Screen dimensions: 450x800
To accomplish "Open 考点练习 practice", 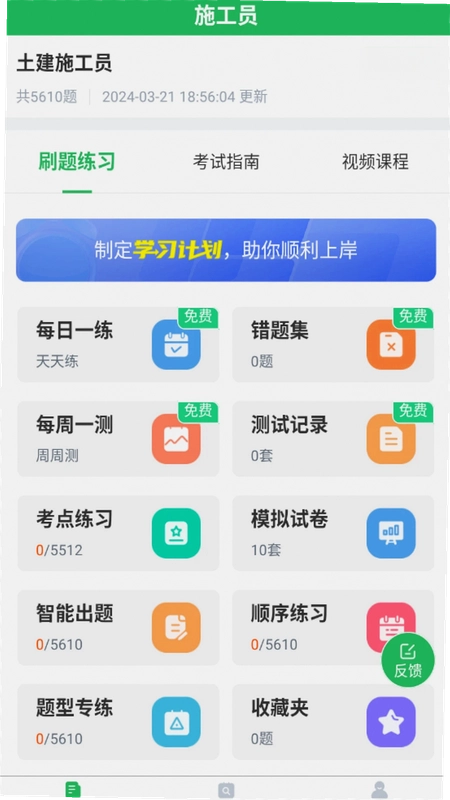I will [118, 533].
